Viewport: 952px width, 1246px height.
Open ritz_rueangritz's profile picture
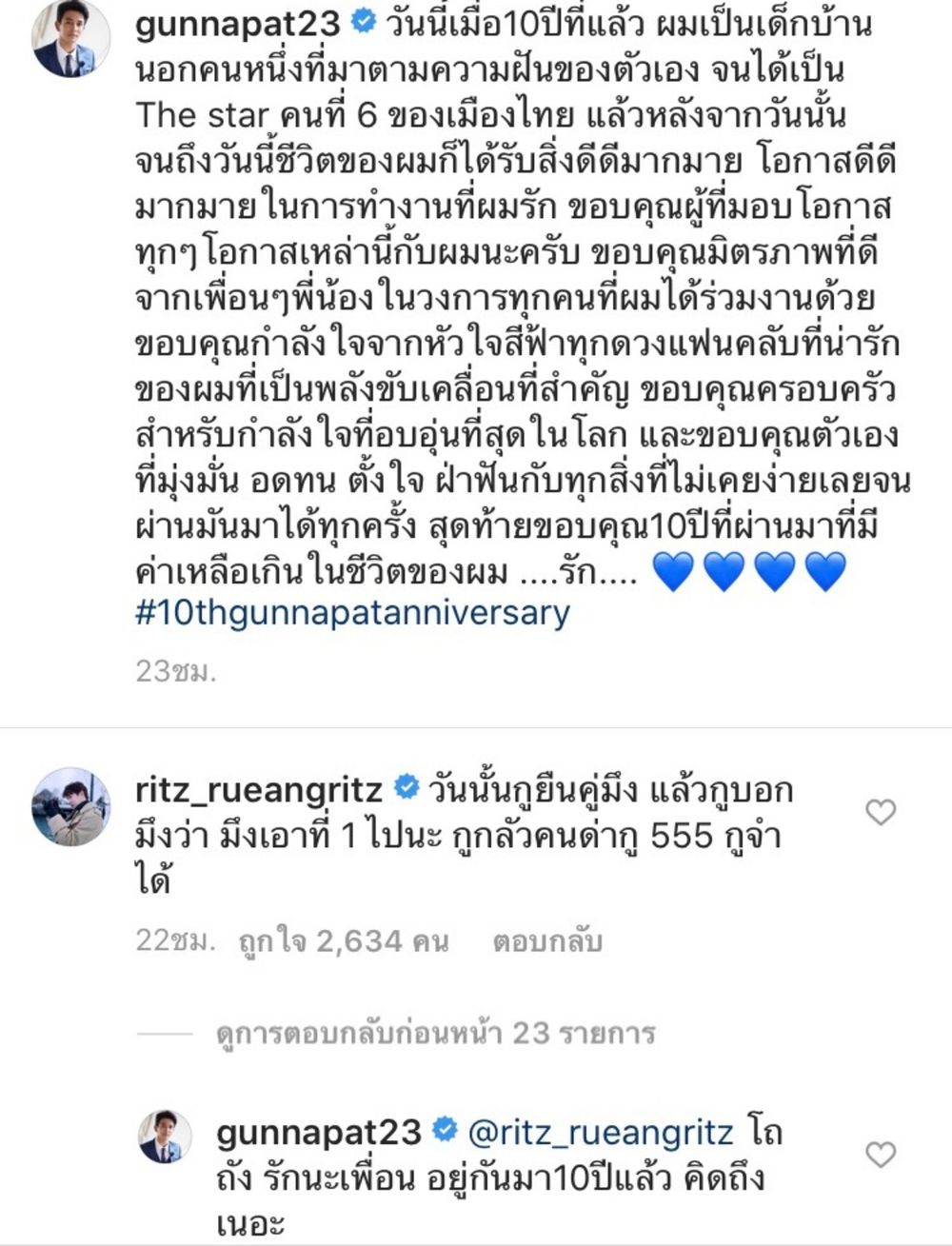tap(71, 807)
